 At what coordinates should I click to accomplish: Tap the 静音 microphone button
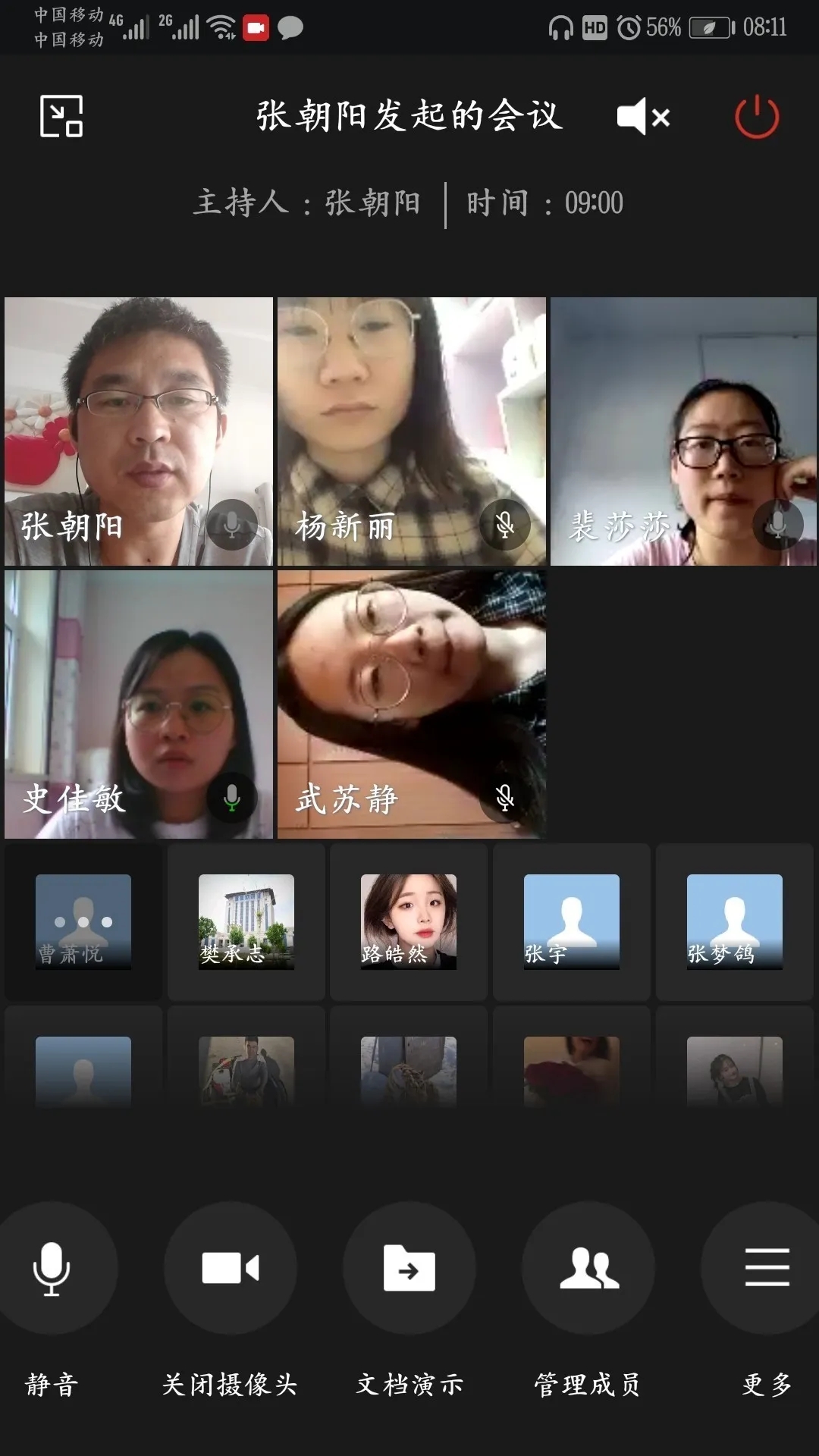tap(52, 1268)
